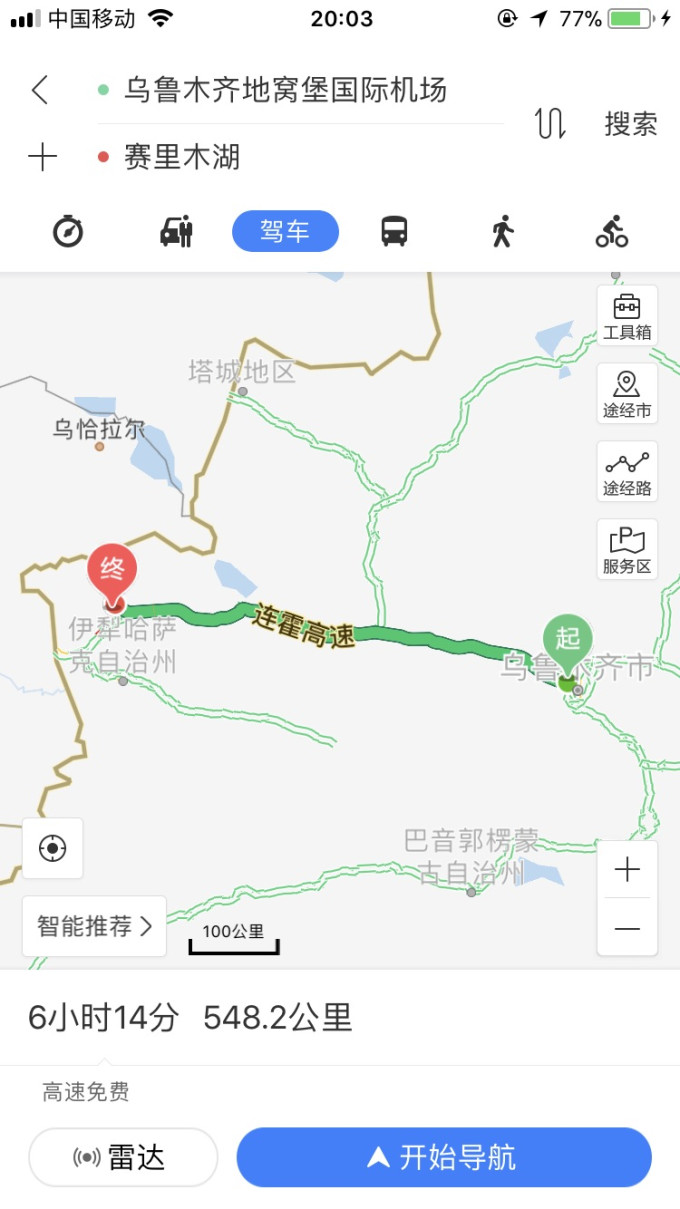This screenshot has height=1209, width=680.
Task: Switch to the walking mode
Action: tap(502, 232)
